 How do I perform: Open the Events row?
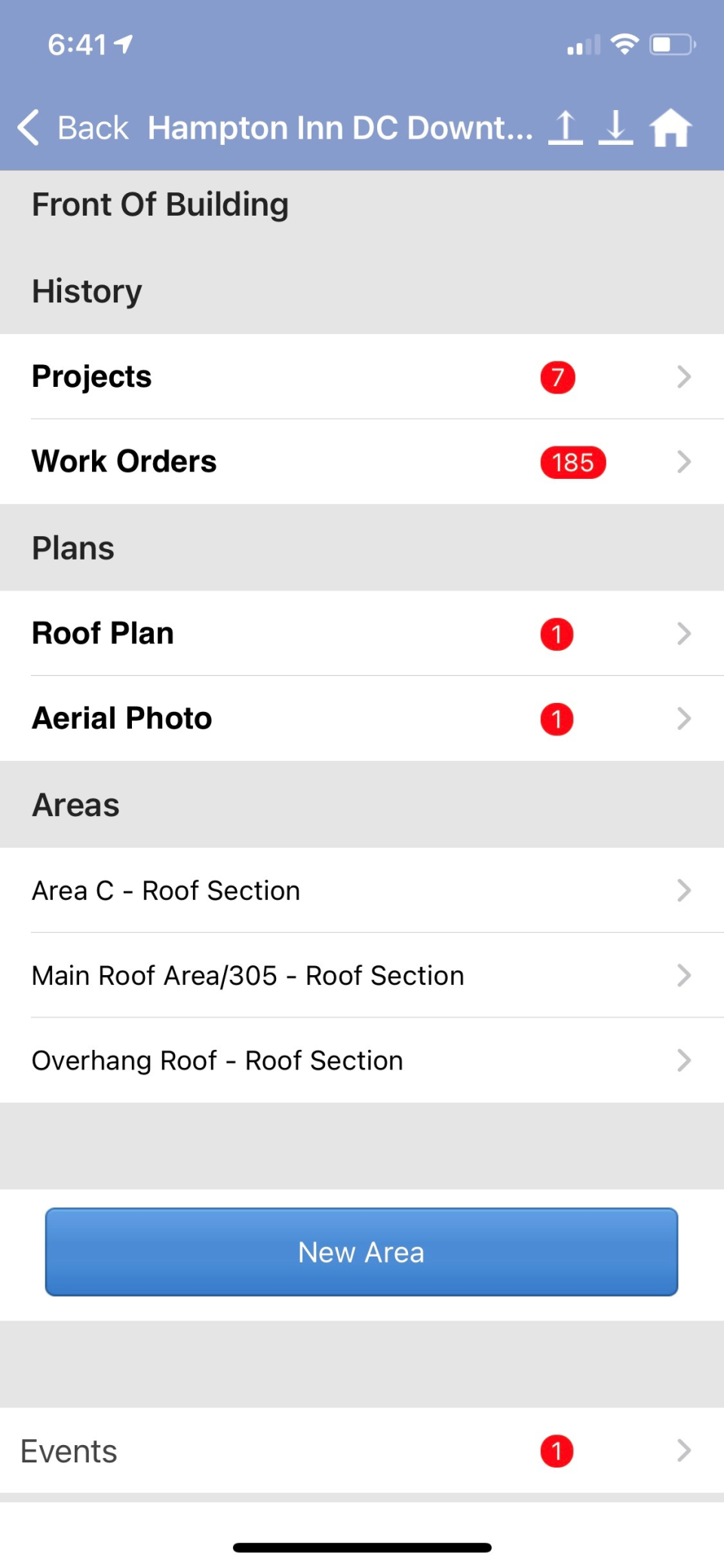click(362, 1450)
